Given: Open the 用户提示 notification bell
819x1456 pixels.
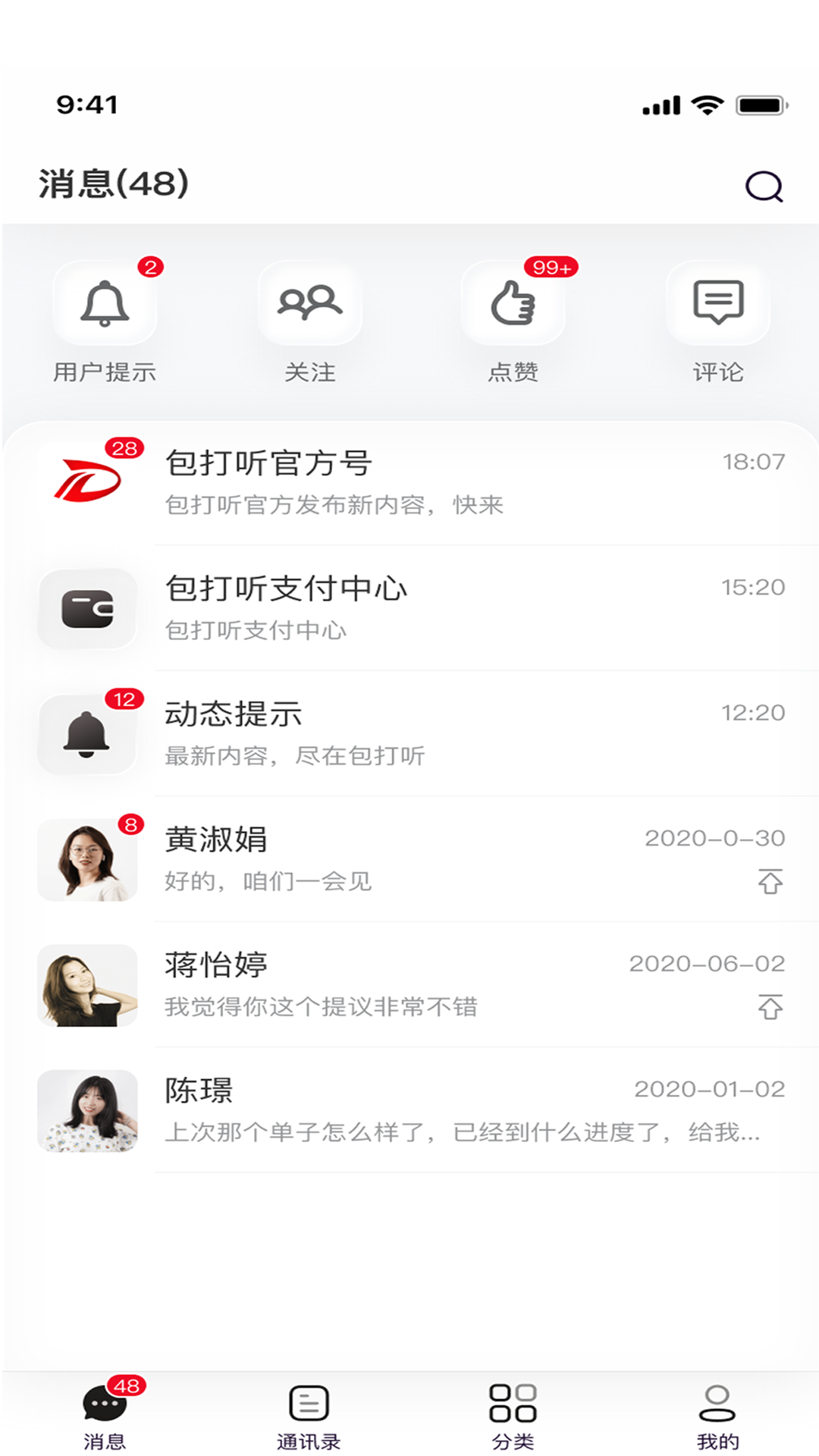Looking at the screenshot, I should (x=105, y=303).
